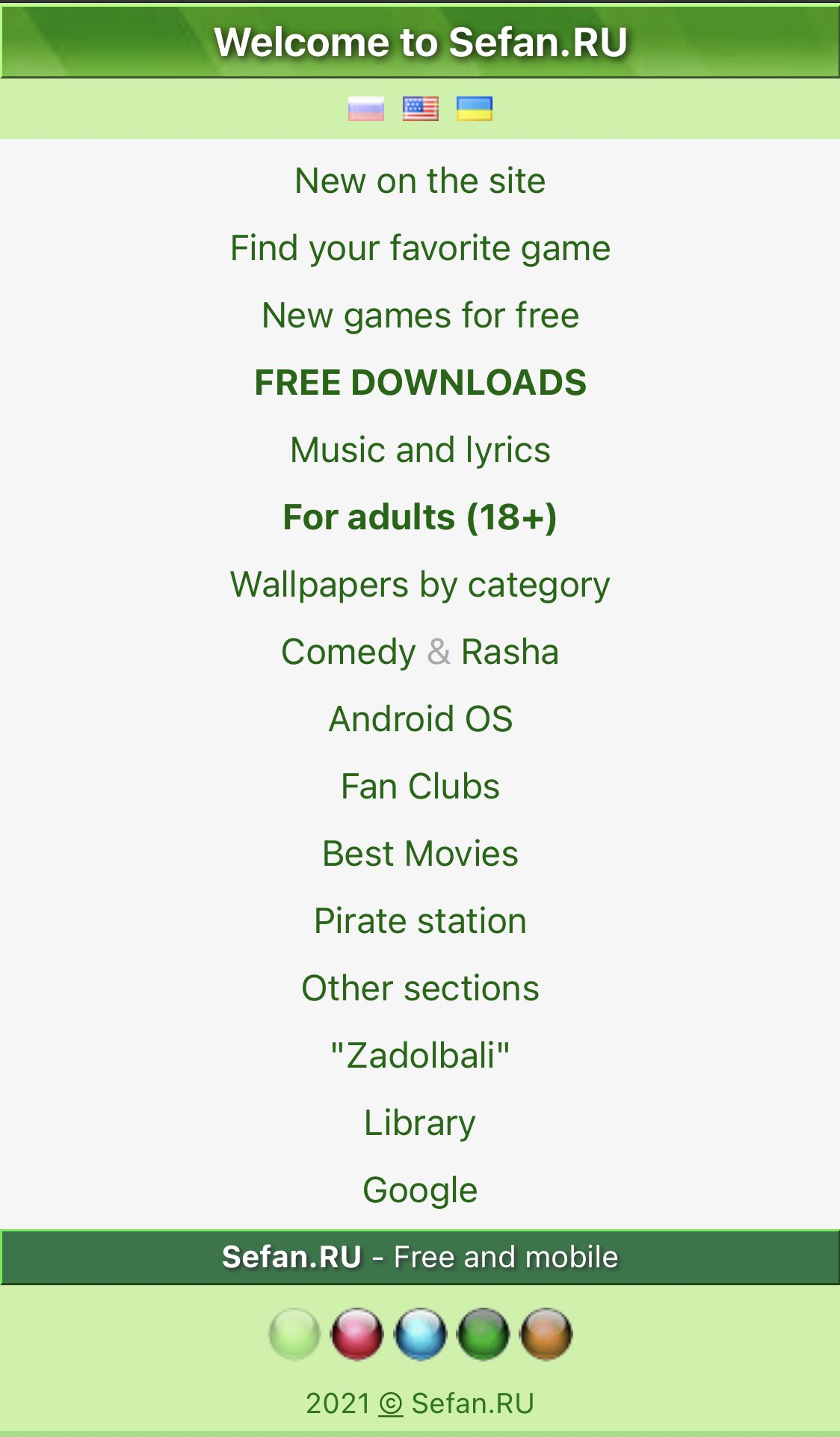Switch language via the Russian flag
Screen dimensions: 840x1437
366,108
